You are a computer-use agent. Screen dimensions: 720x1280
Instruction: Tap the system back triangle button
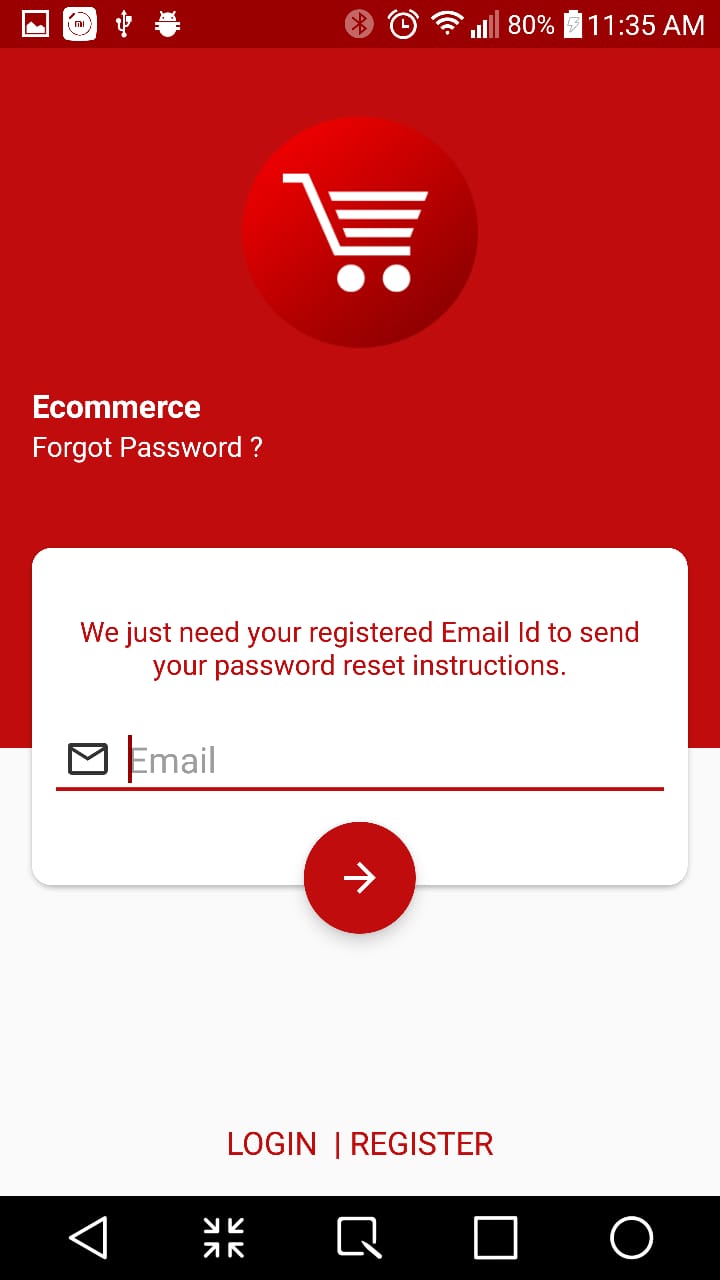[88, 1238]
